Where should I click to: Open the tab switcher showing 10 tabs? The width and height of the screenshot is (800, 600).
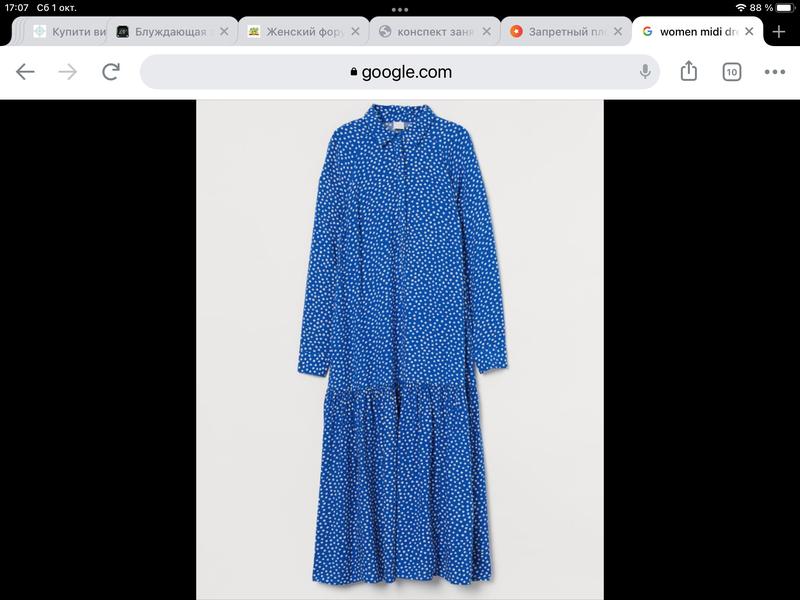coord(731,72)
